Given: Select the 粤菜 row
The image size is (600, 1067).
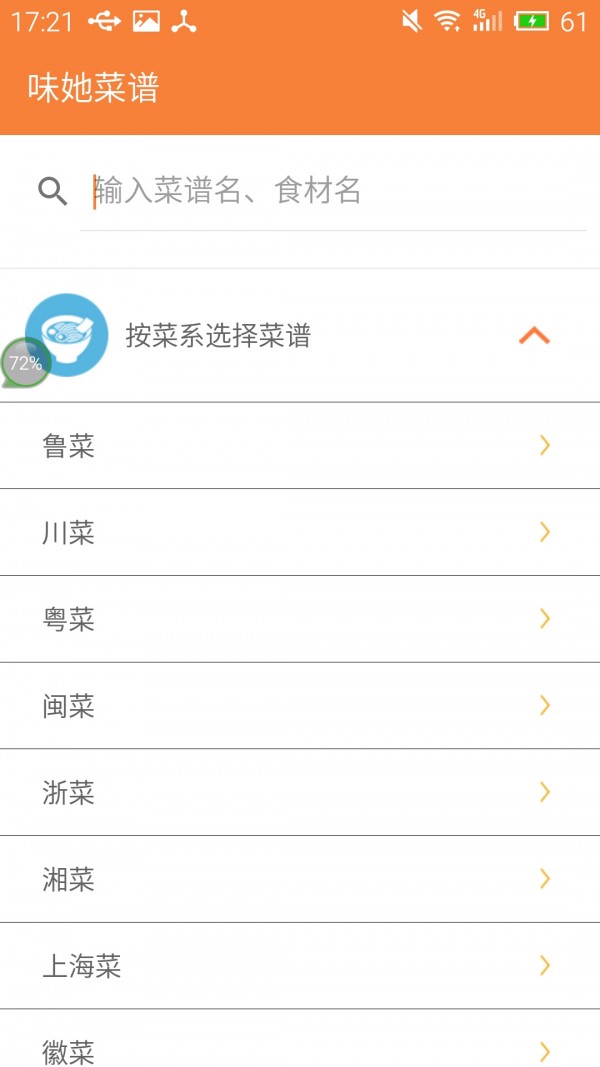Looking at the screenshot, I should [300, 619].
